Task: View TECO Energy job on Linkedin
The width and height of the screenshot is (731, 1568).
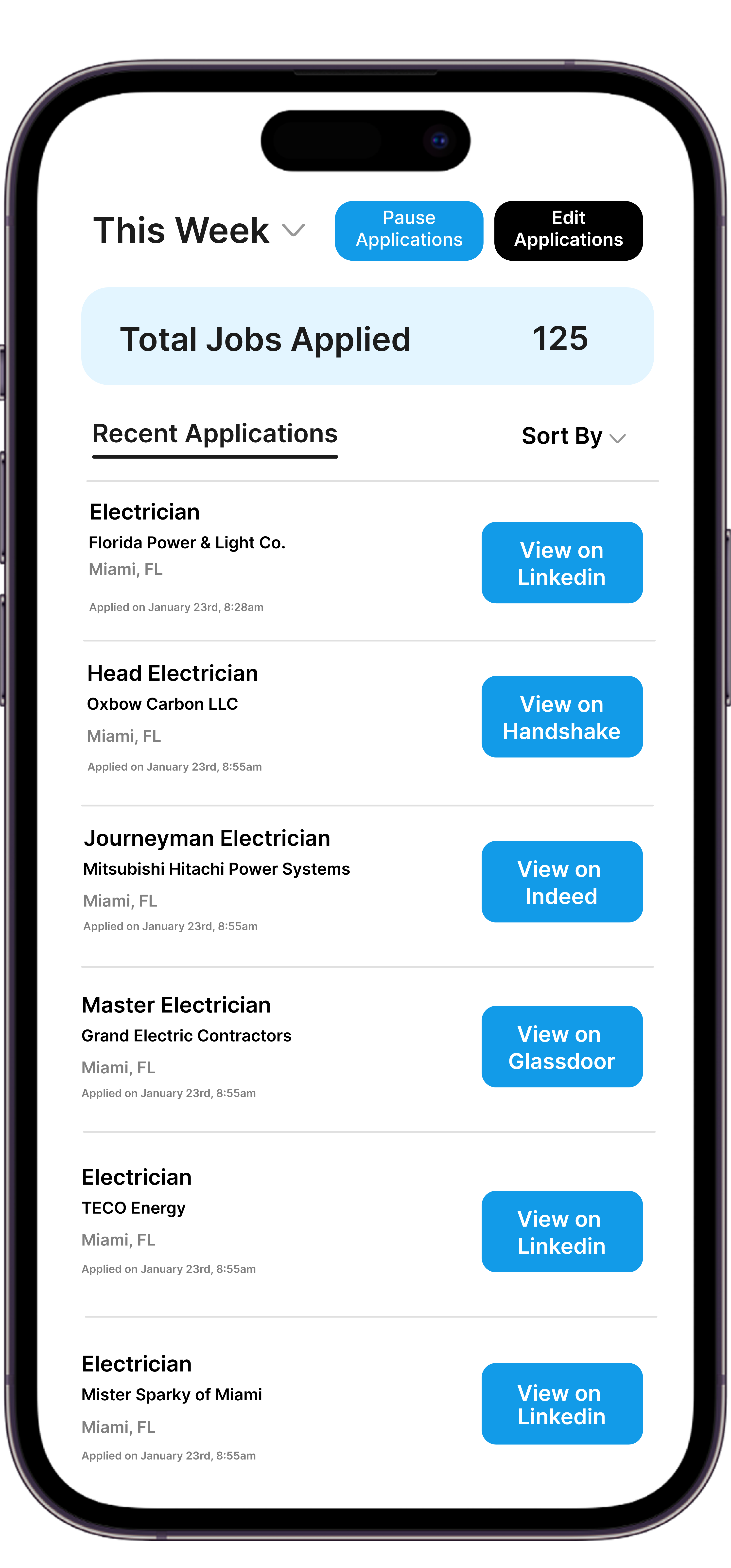Action: coord(561,1231)
